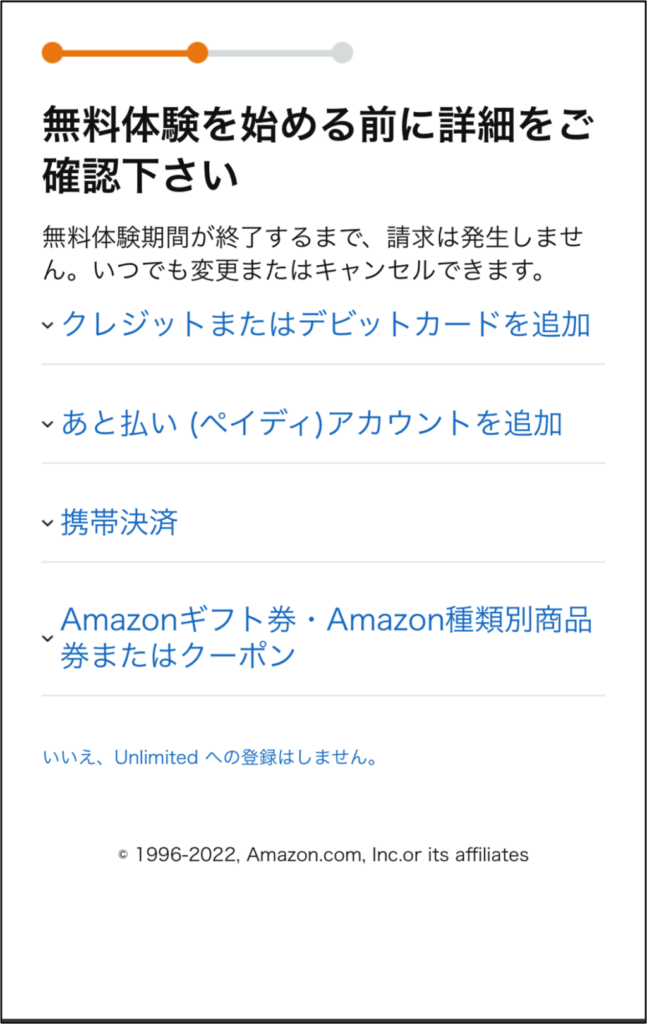Decline signup via いいえ、Unlimited への登録はしません

point(211,758)
